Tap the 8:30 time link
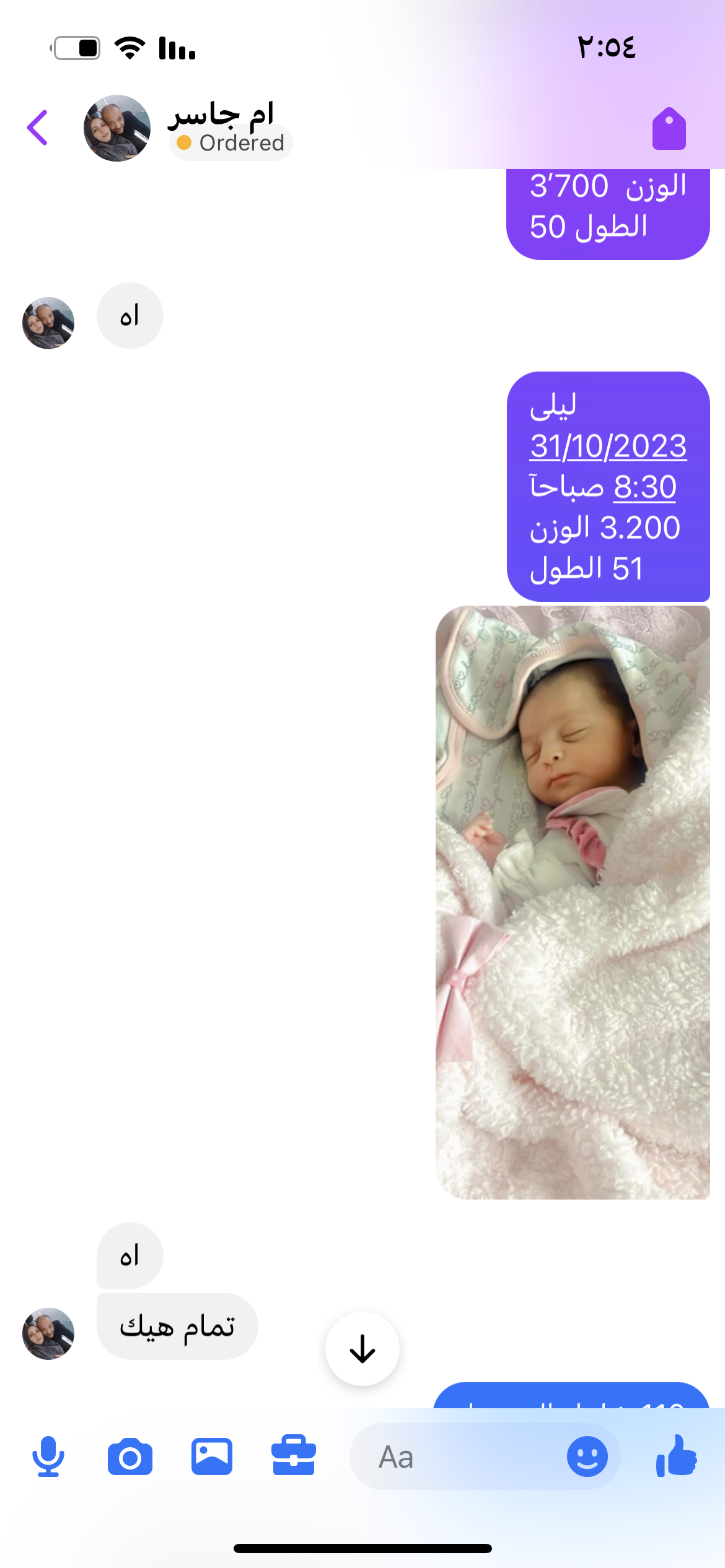The height and width of the screenshot is (1568, 725). click(644, 487)
